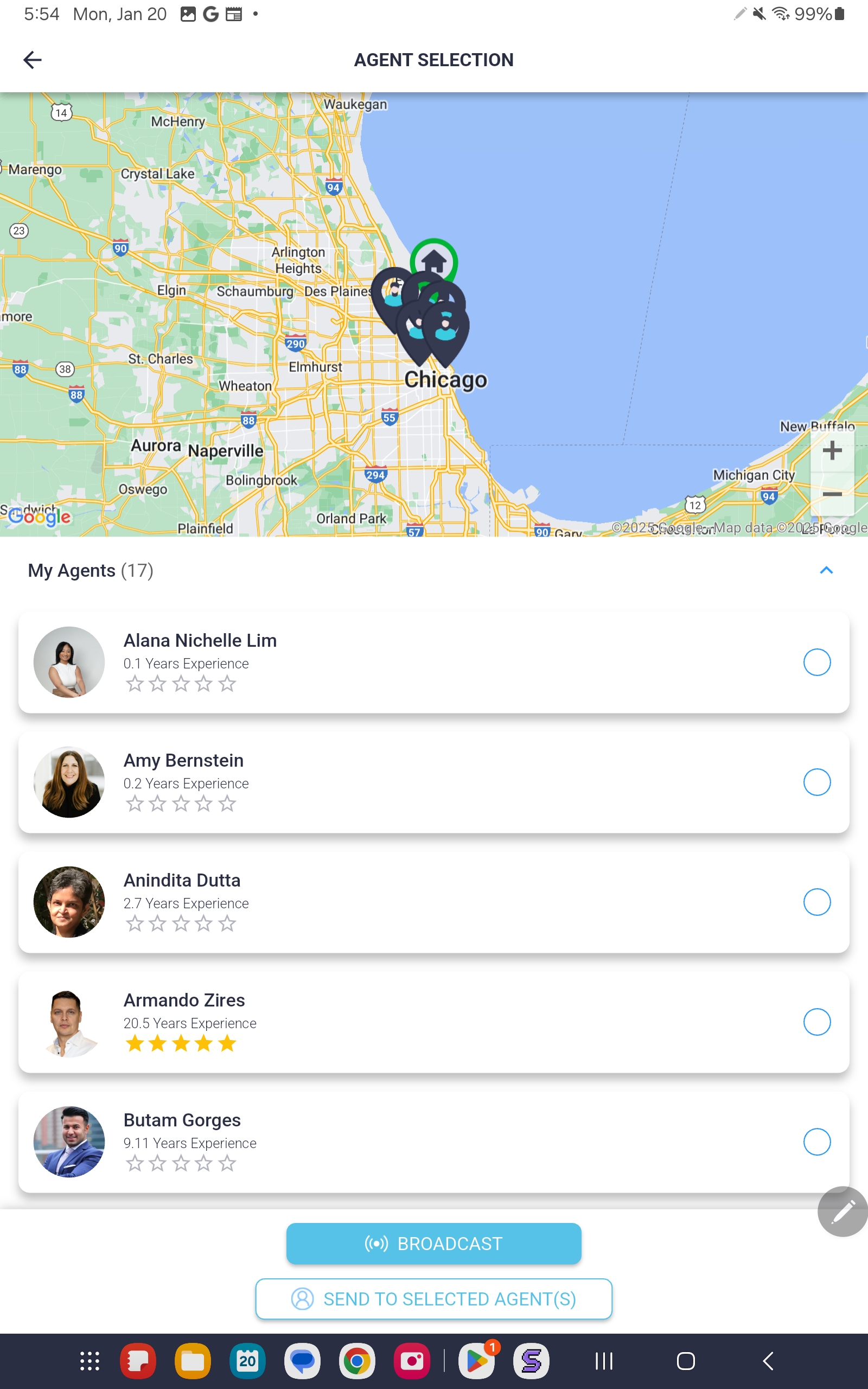Viewport: 868px width, 1389px height.
Task: Tap the Broadcast button
Action: [x=433, y=1243]
